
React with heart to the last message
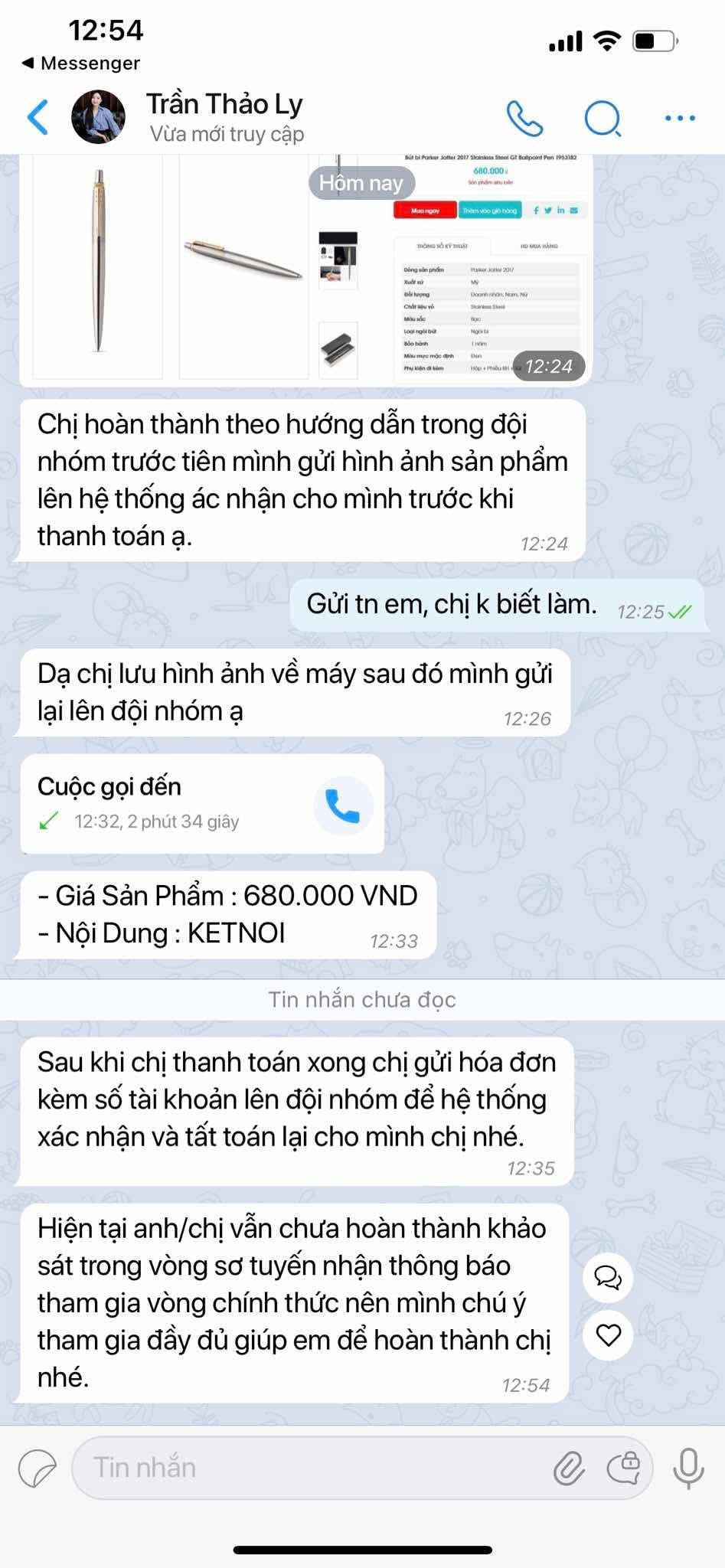tap(608, 1335)
